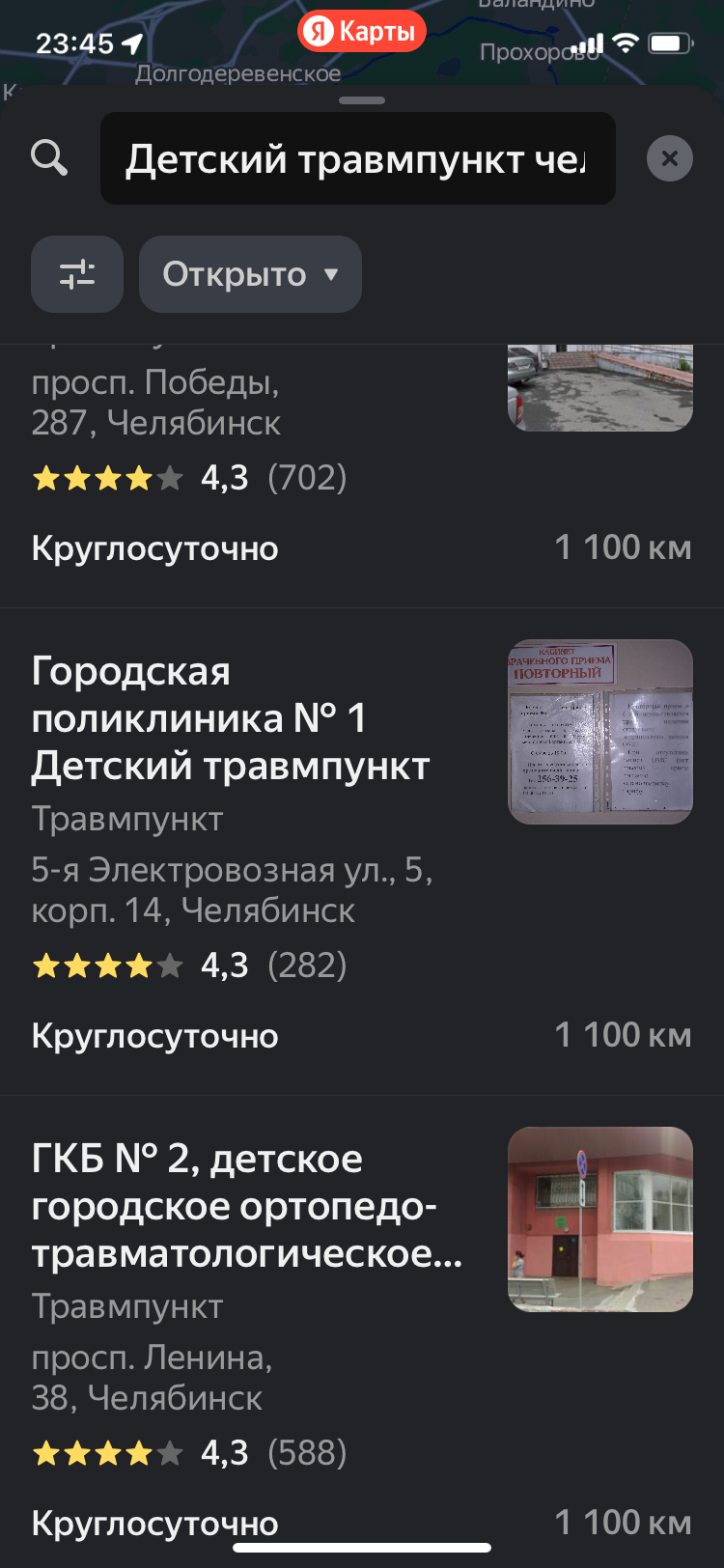This screenshot has width=724, height=1568.
Task: View the photo of Городская поликлиника № 1
Action: point(600,732)
